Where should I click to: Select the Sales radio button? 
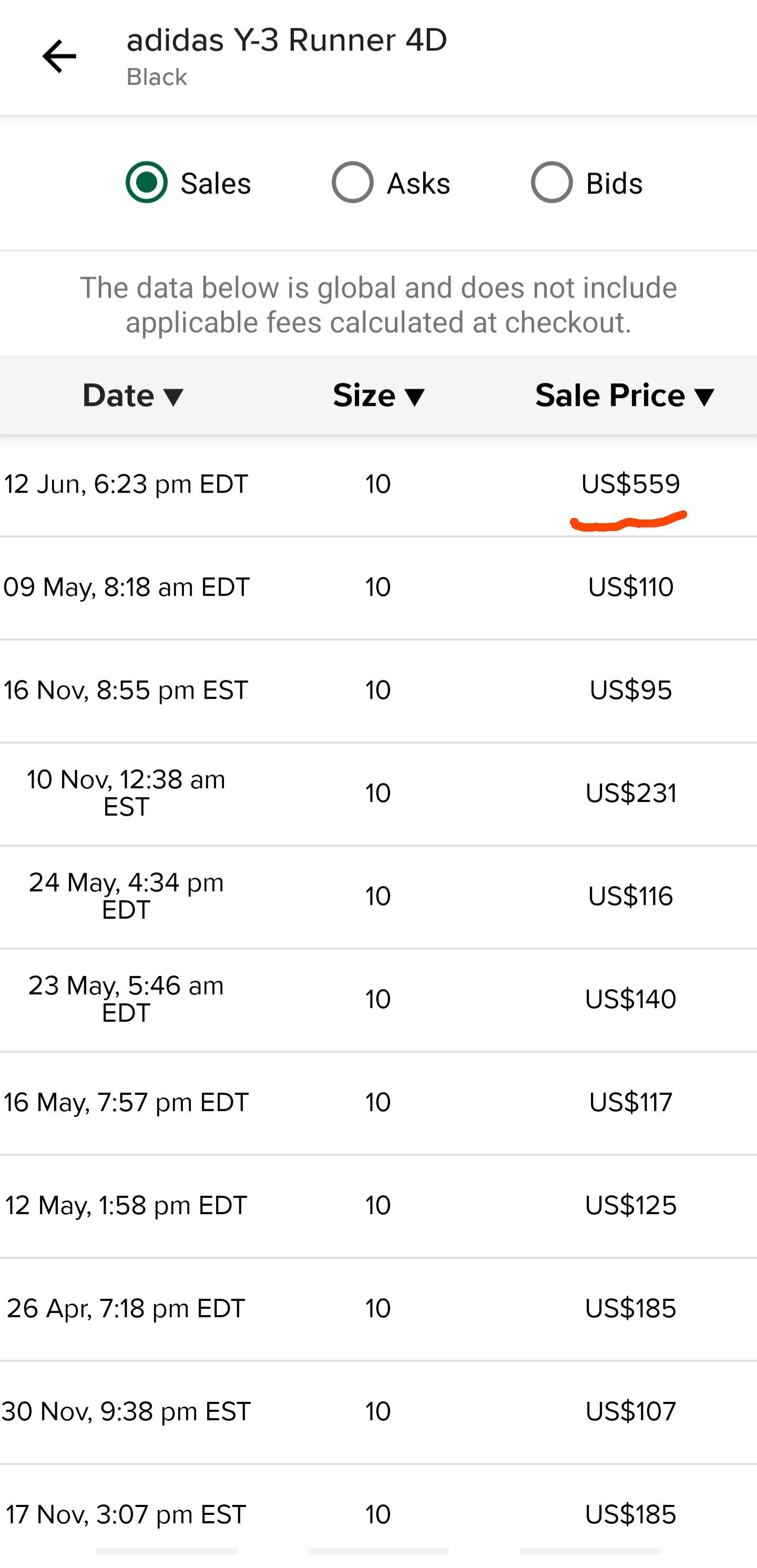tap(148, 181)
